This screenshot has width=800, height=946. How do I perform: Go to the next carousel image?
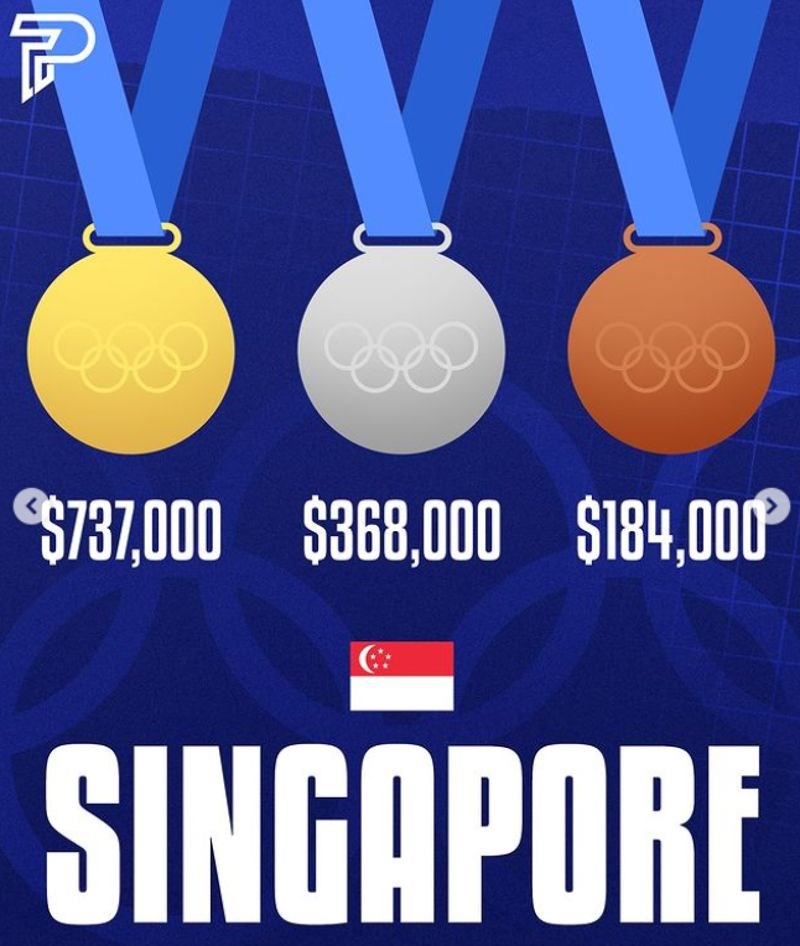pos(773,505)
